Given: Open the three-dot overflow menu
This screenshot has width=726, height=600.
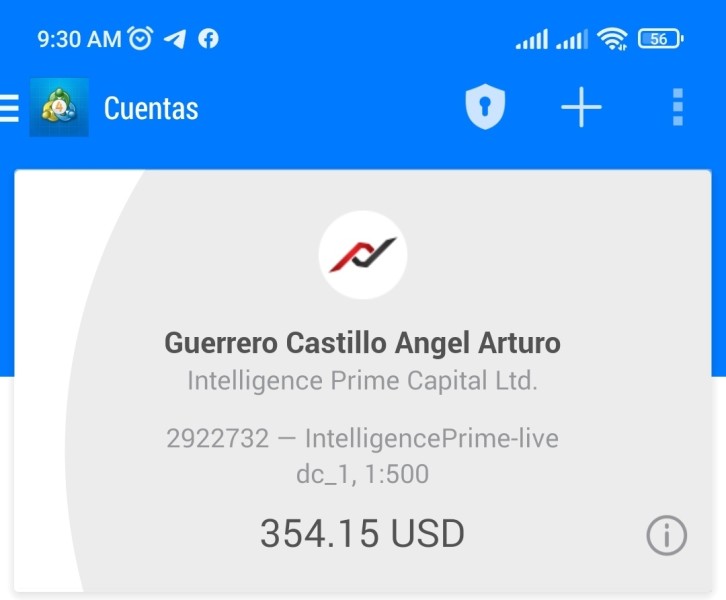Looking at the screenshot, I should [x=677, y=107].
